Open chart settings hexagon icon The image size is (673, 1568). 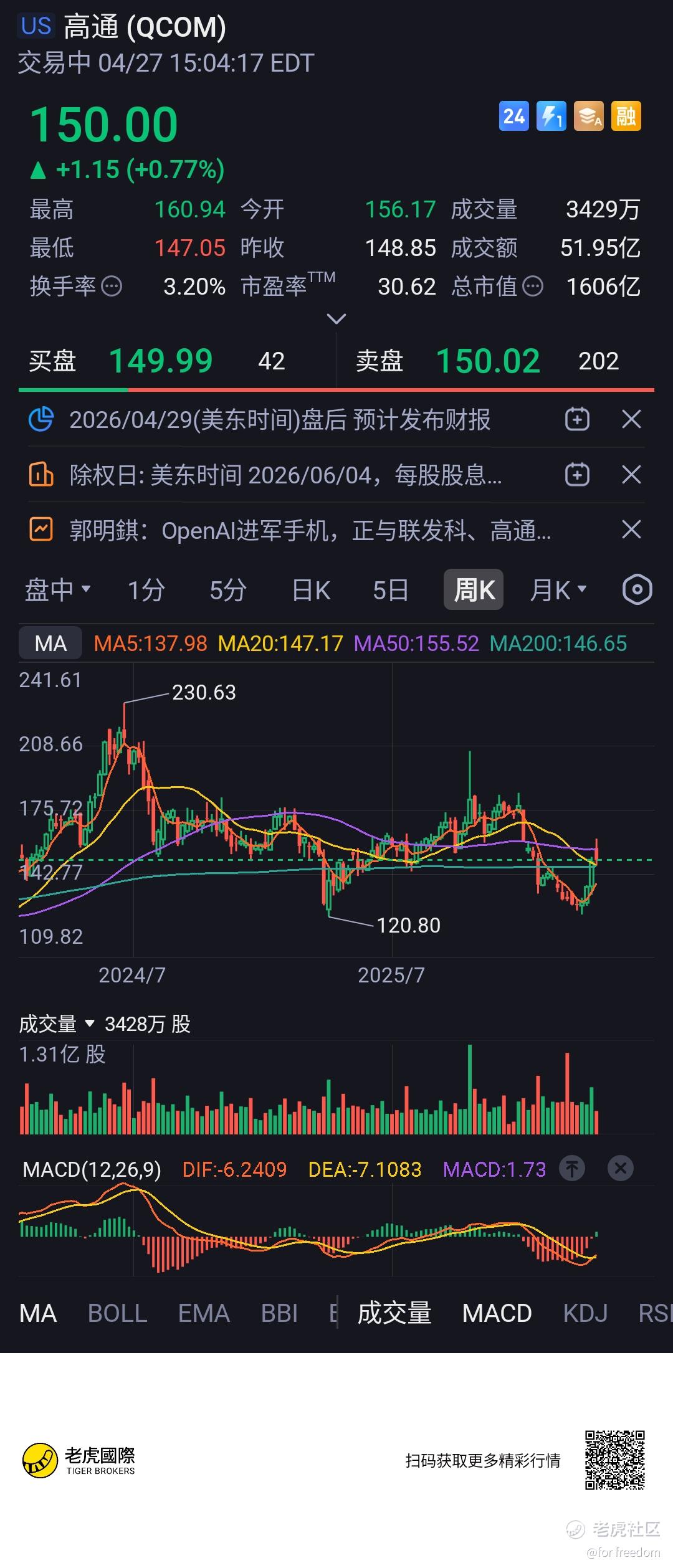pyautogui.click(x=637, y=589)
